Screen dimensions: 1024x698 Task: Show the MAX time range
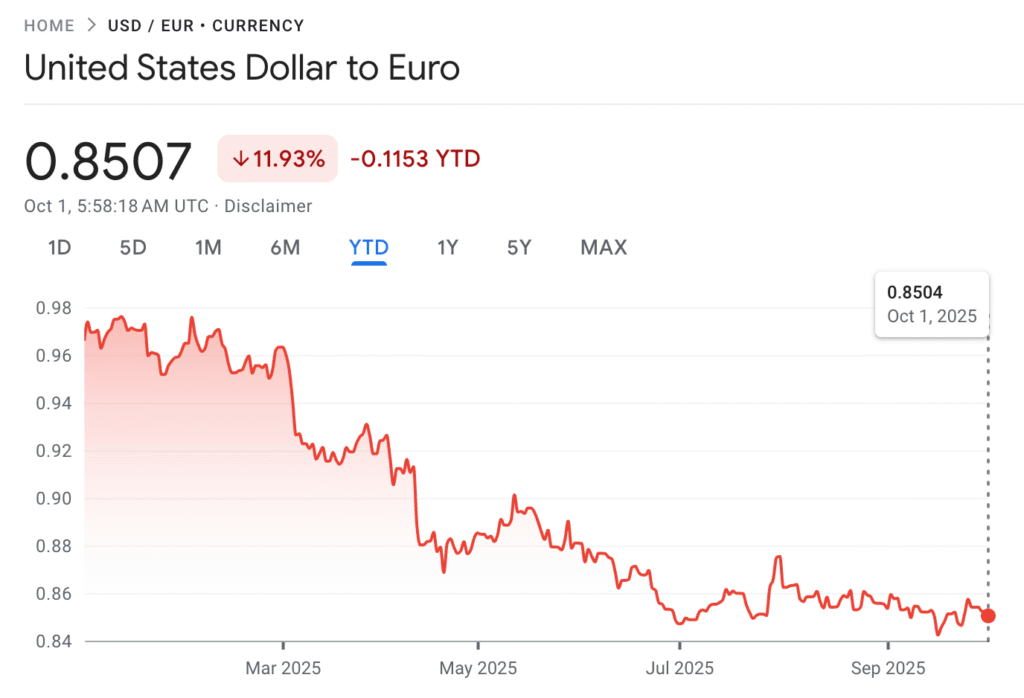(x=603, y=247)
